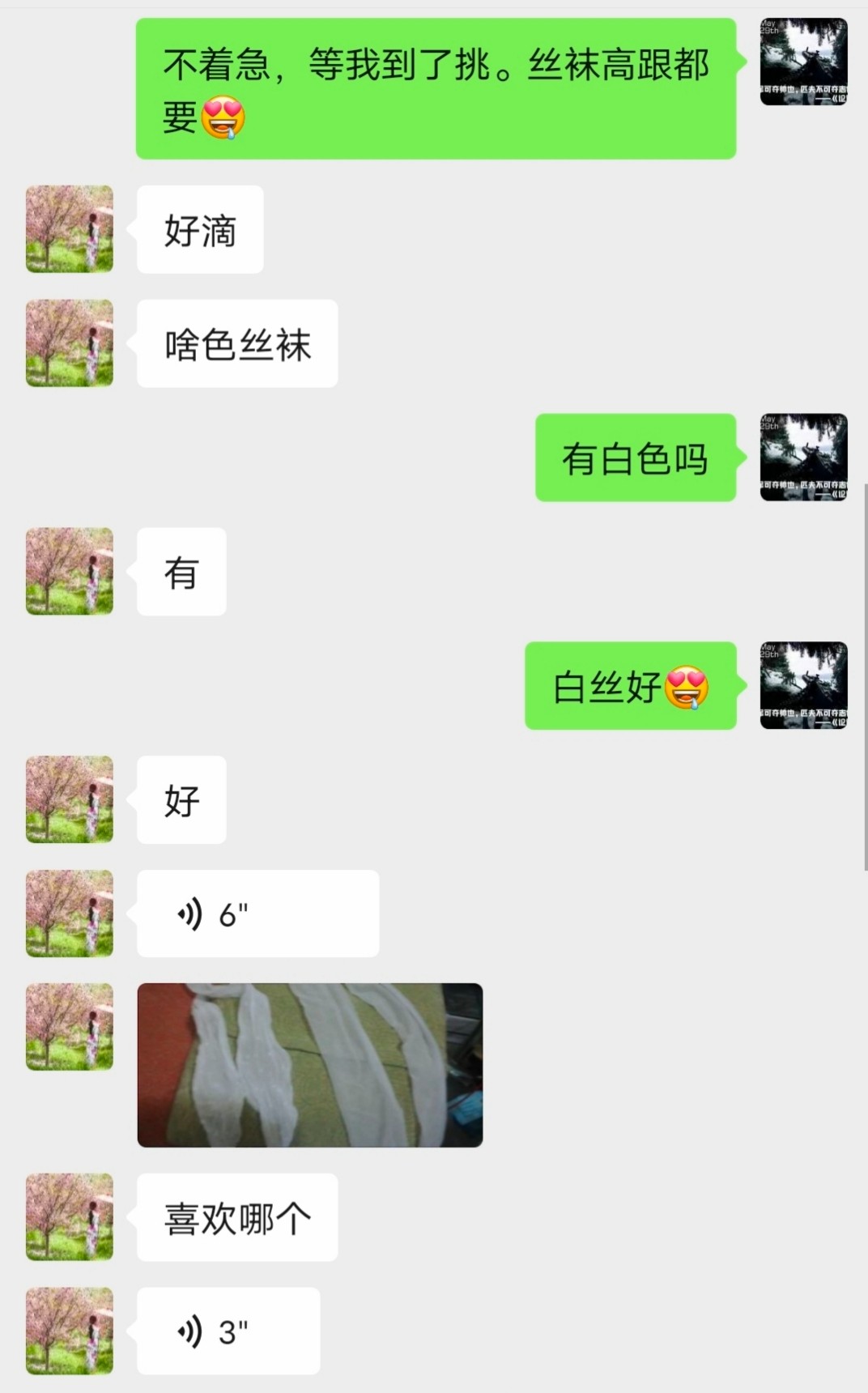Open contact avatar beside 好滴 message
868x1393 pixels.
pos(70,229)
